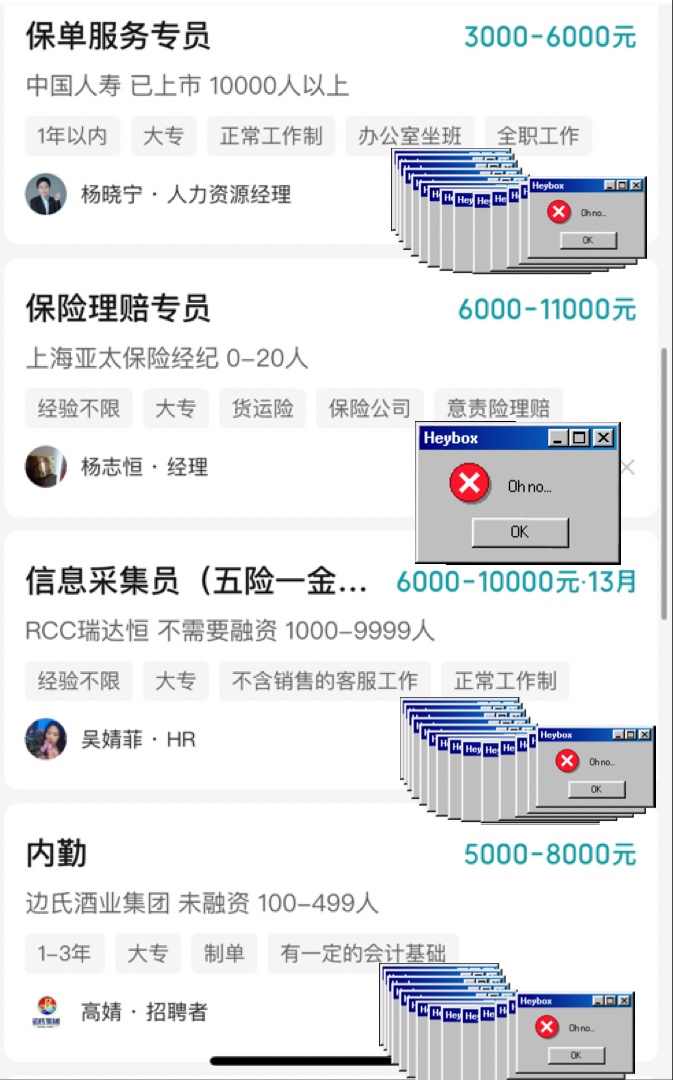Open the 内勤 job from 边氏酒业集团
This screenshot has height=1080, width=673.
(x=56, y=854)
